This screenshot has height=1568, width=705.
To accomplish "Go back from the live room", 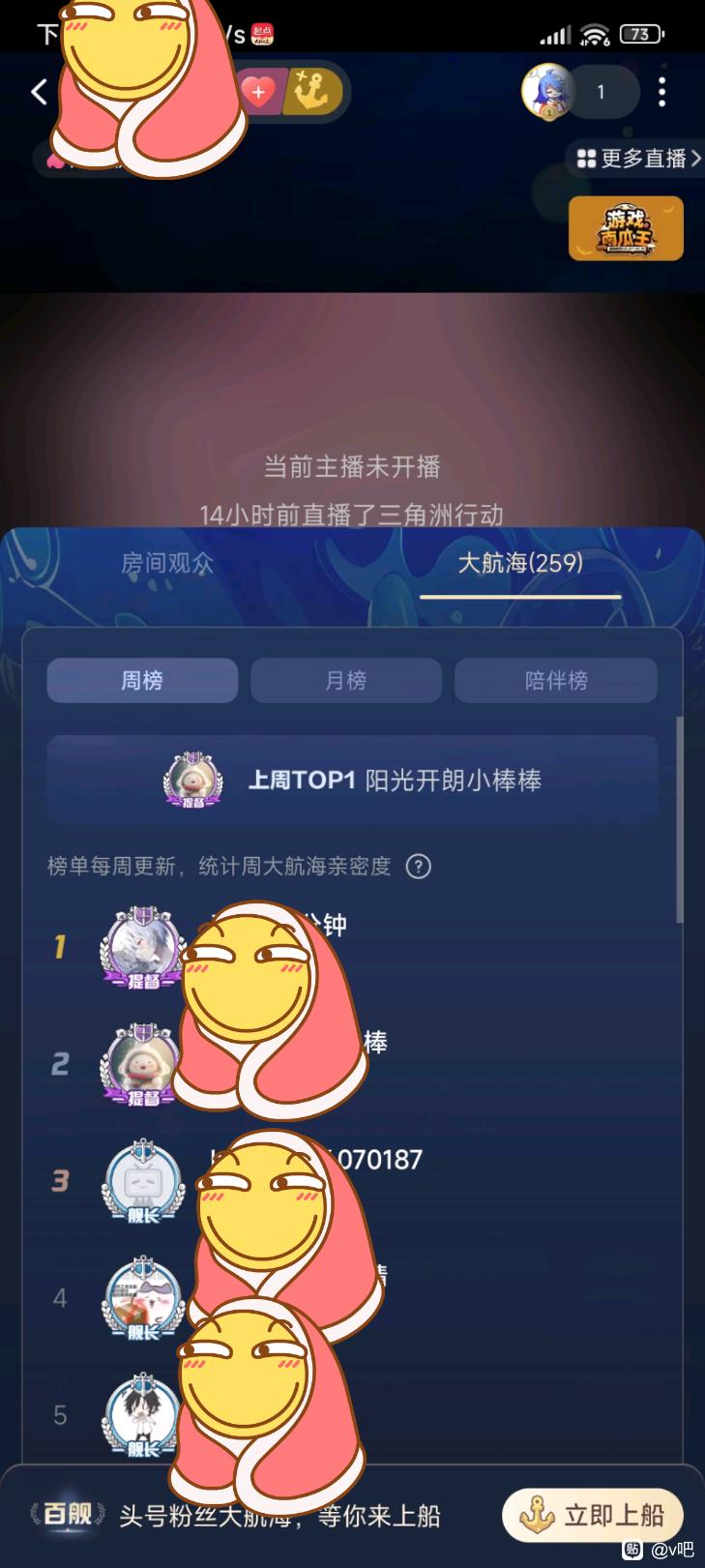I will tap(39, 92).
